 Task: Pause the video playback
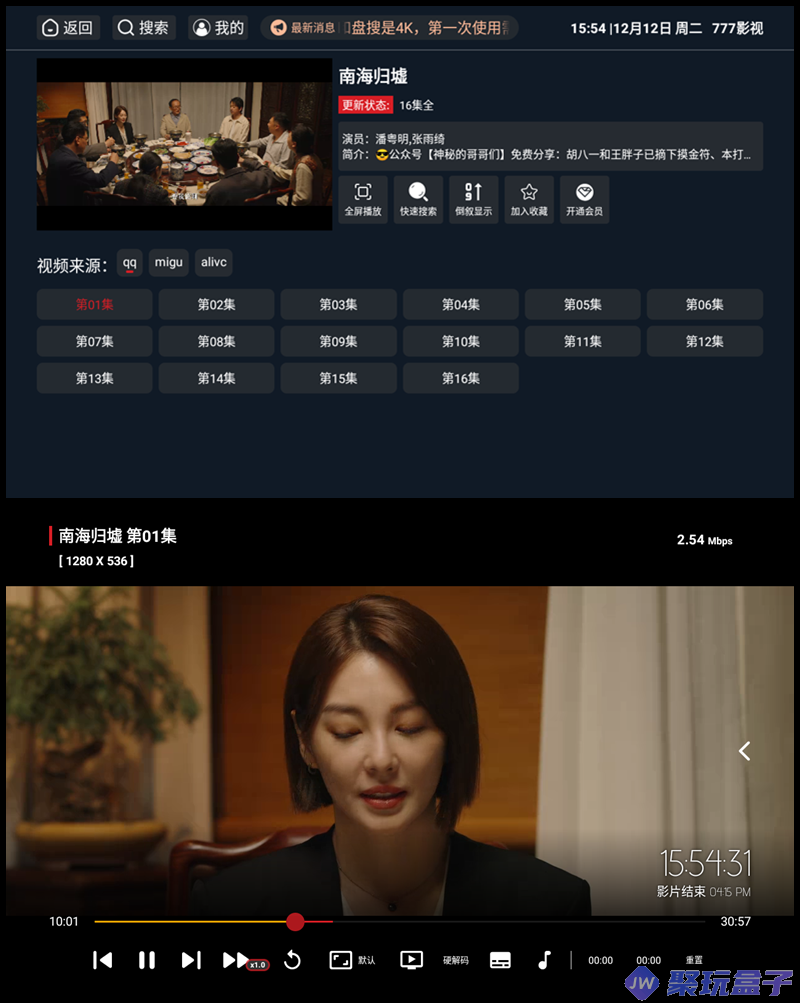tap(147, 960)
